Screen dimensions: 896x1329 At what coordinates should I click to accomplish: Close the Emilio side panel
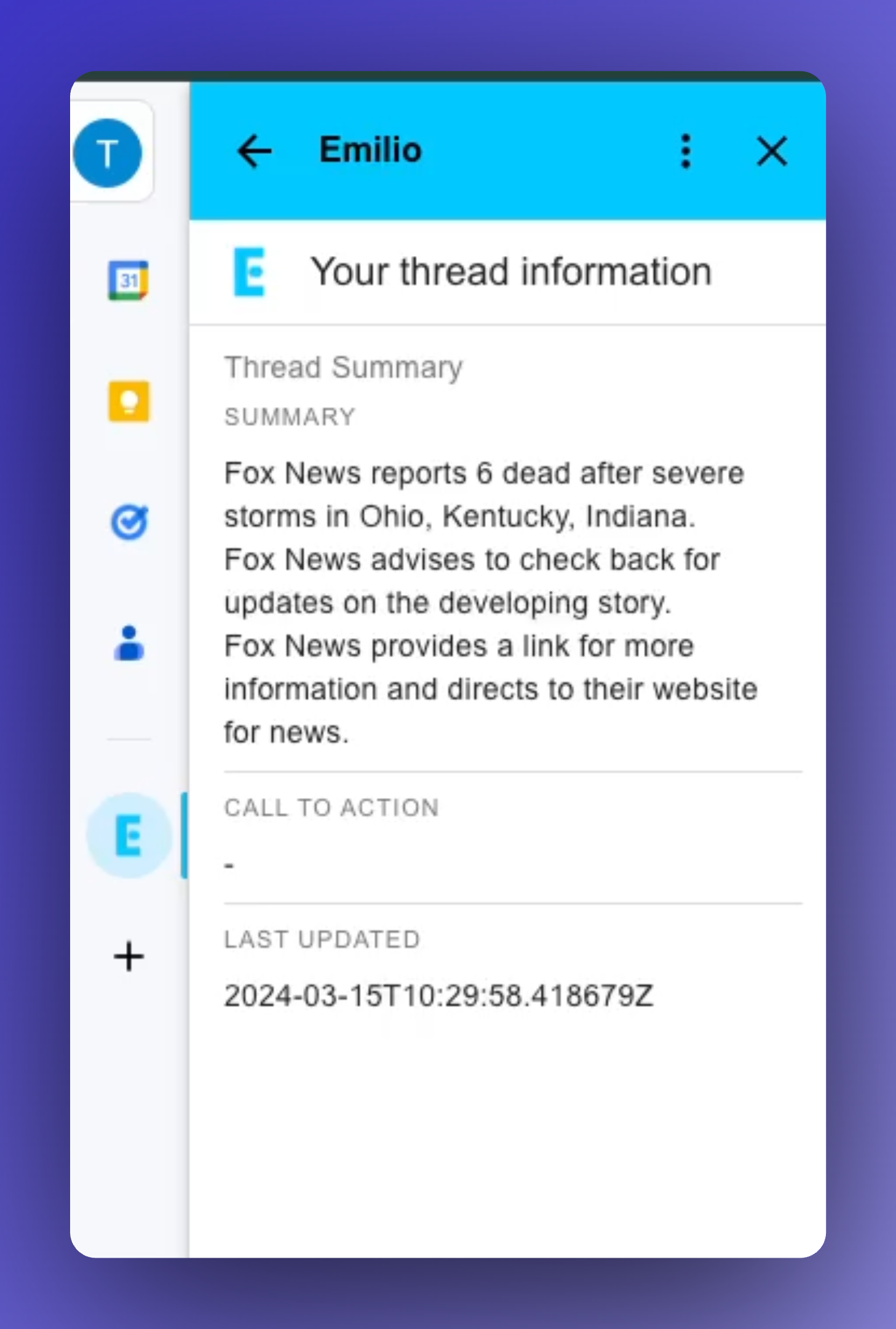pos(772,151)
